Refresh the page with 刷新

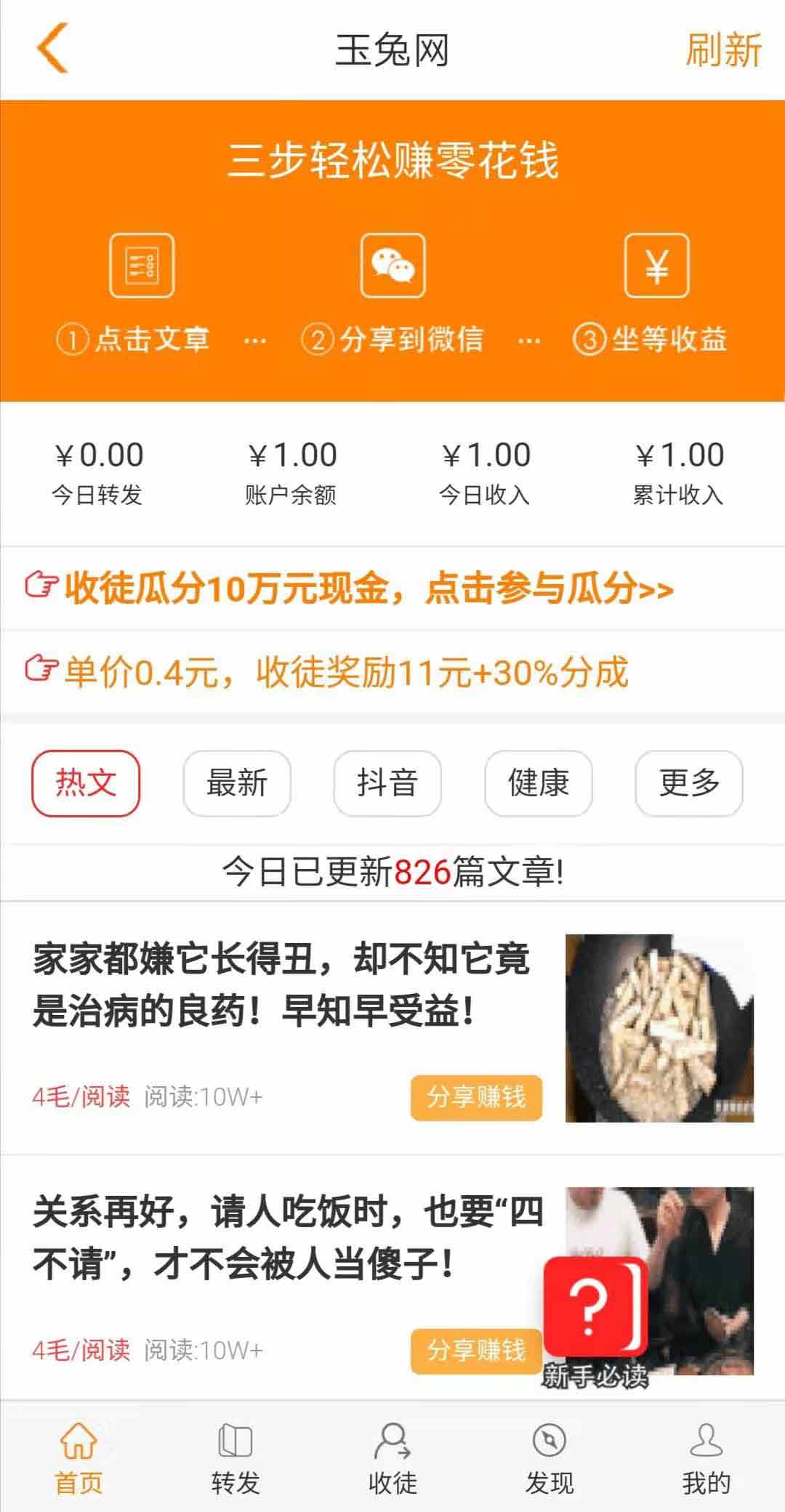click(x=723, y=50)
